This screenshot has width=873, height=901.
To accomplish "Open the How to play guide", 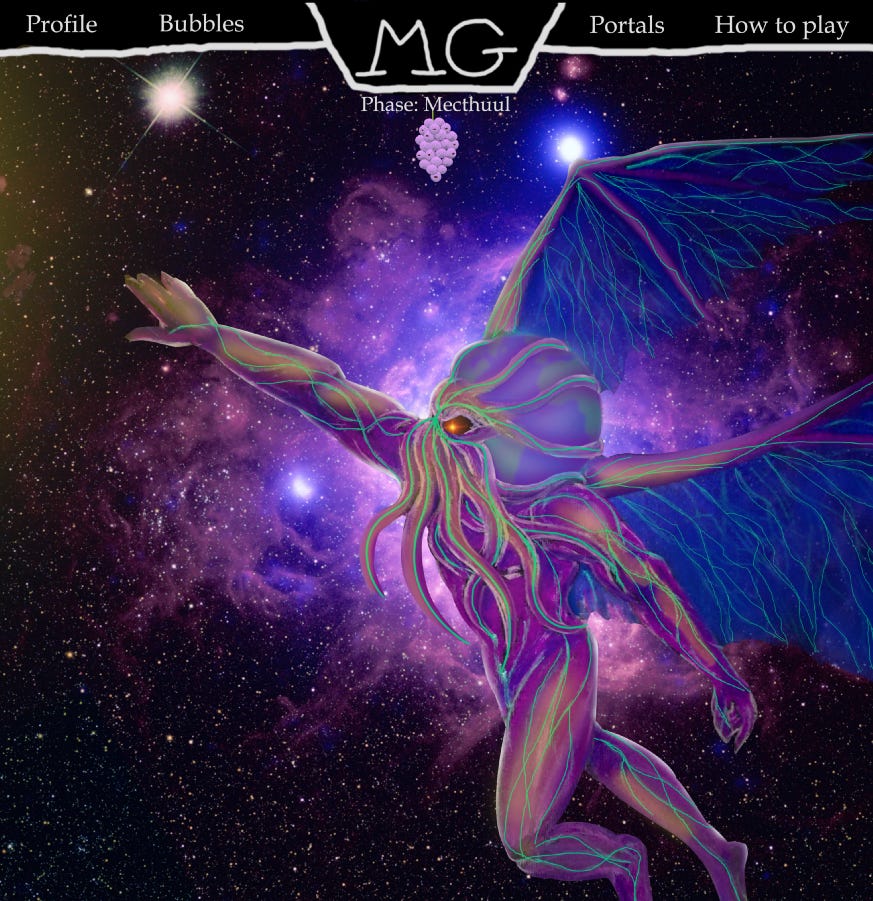I will coord(780,26).
